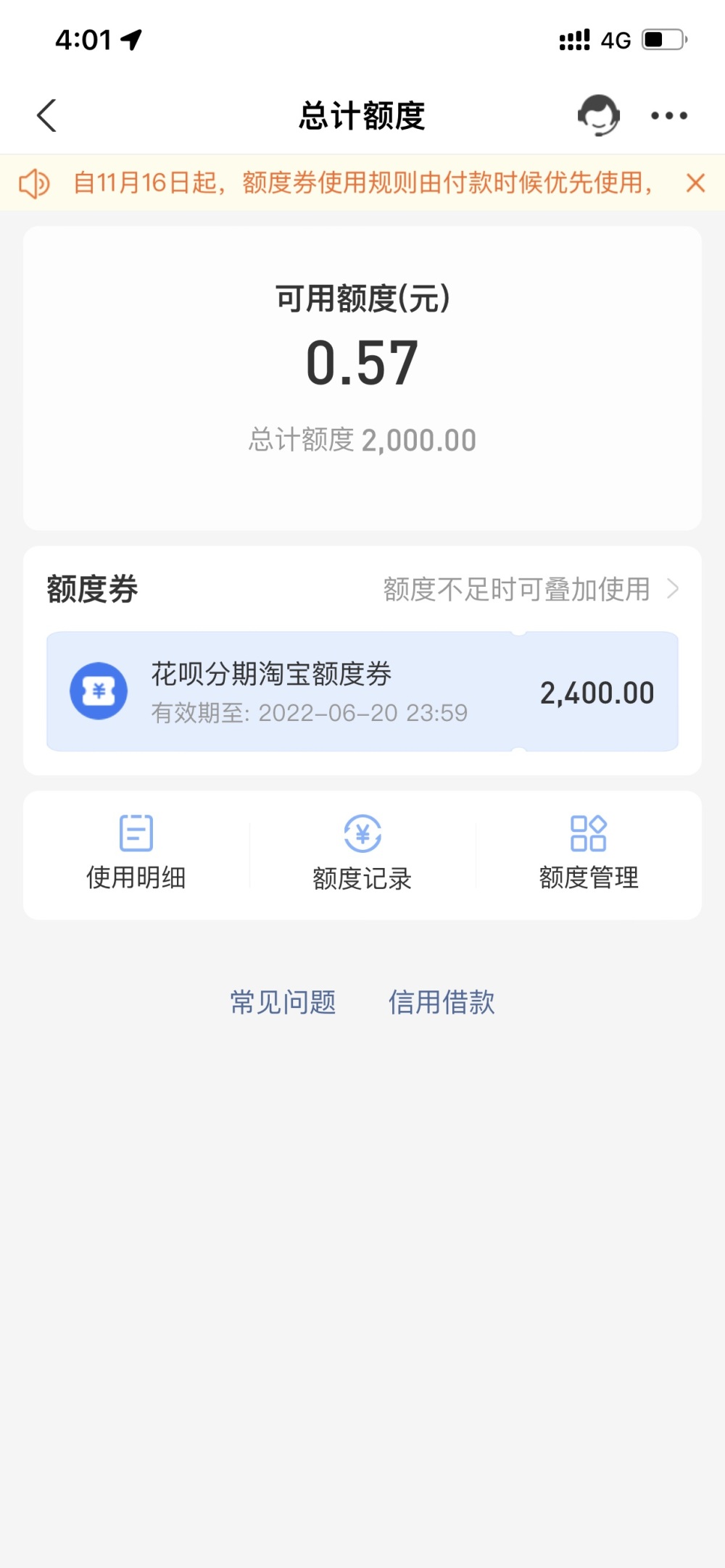The image size is (725, 1568).
Task: Dismiss the orange notice banner
Action: point(695,183)
